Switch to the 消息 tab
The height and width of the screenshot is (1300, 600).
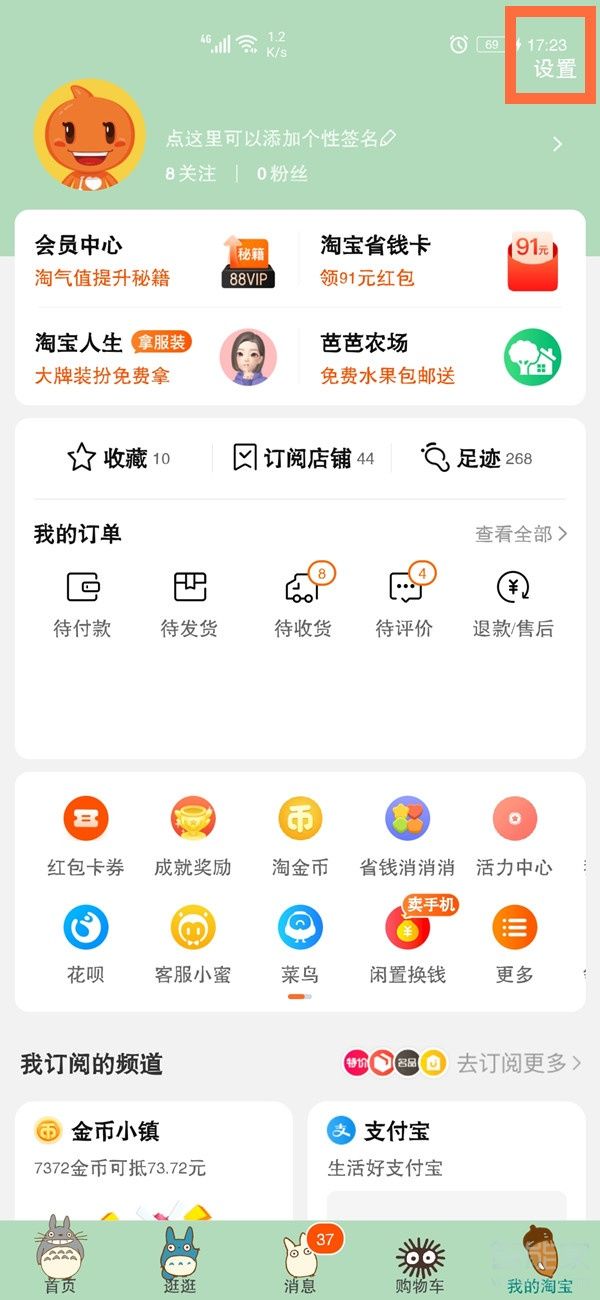point(300,1263)
